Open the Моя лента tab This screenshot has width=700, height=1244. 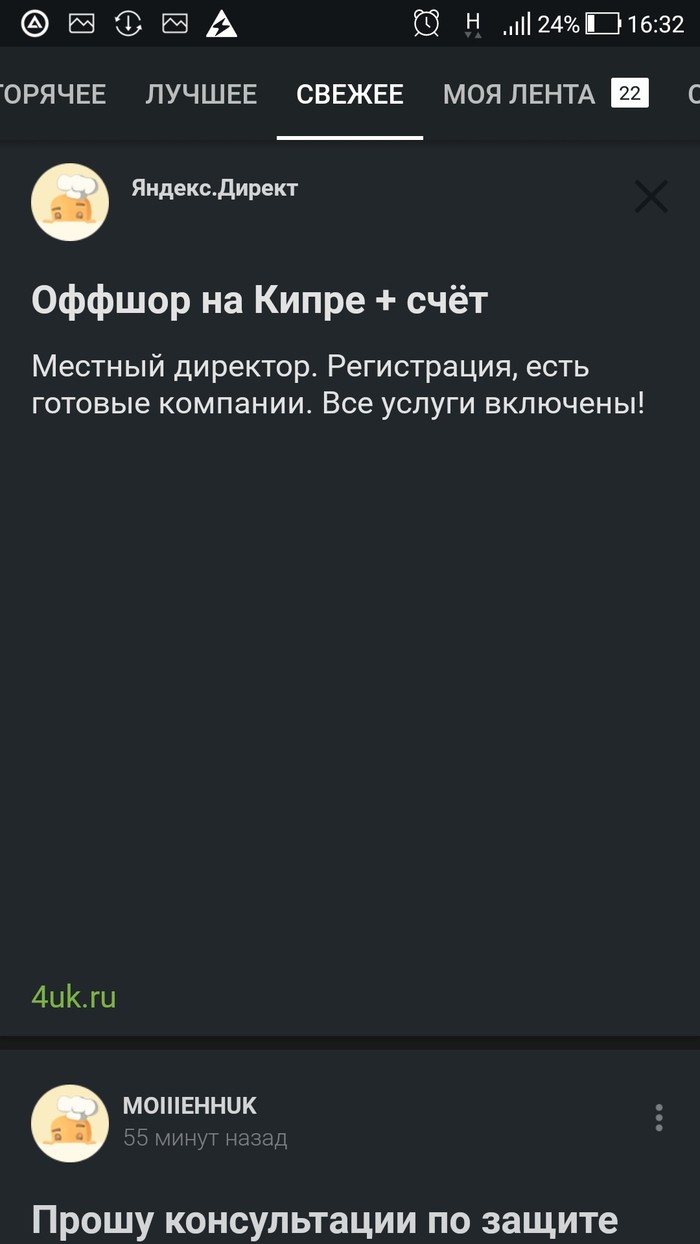pos(519,95)
